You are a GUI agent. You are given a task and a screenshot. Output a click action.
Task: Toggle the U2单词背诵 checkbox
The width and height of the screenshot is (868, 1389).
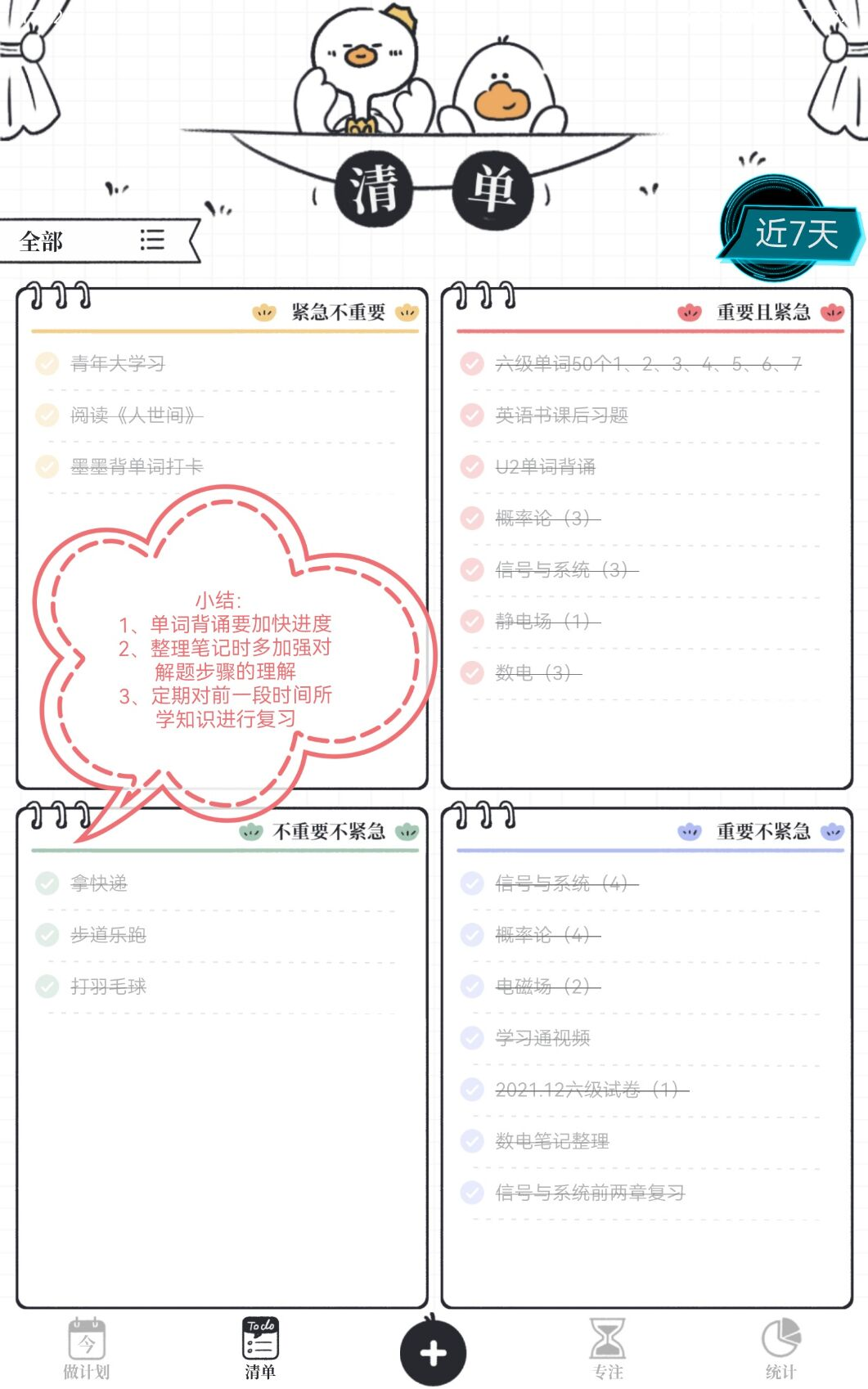point(472,466)
